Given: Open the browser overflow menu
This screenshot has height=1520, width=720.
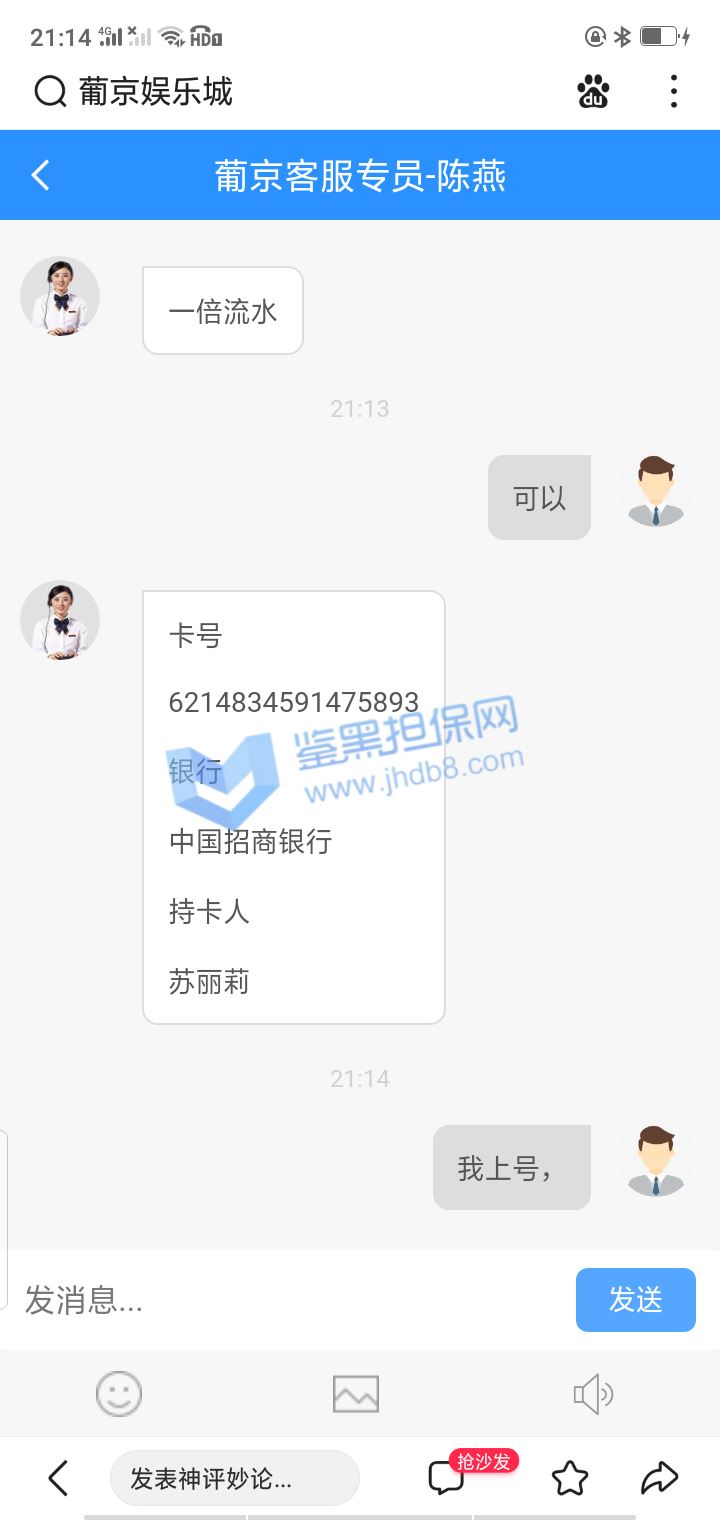Looking at the screenshot, I should click(673, 92).
